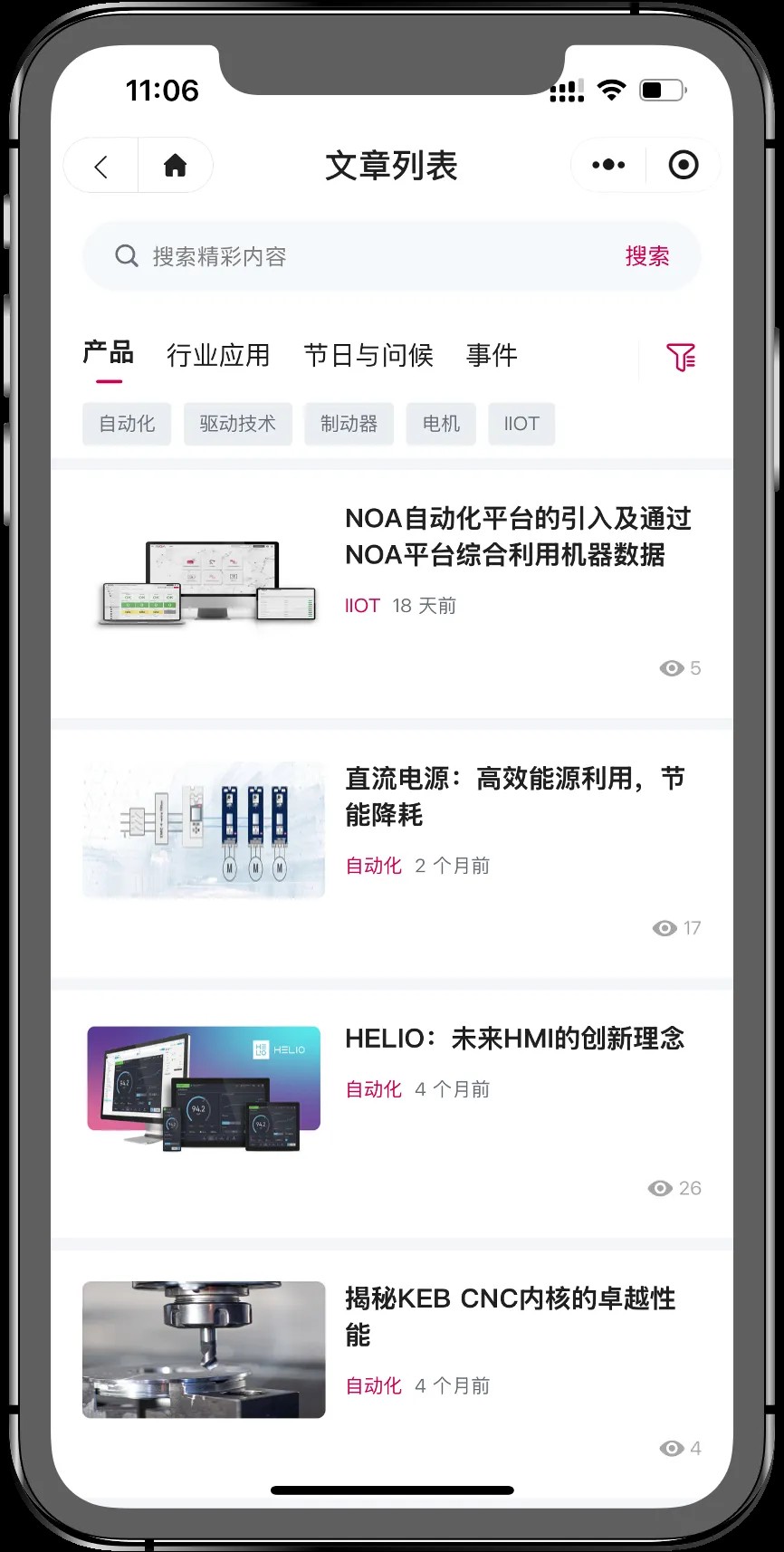Select the 制动器 chip

[x=349, y=424]
